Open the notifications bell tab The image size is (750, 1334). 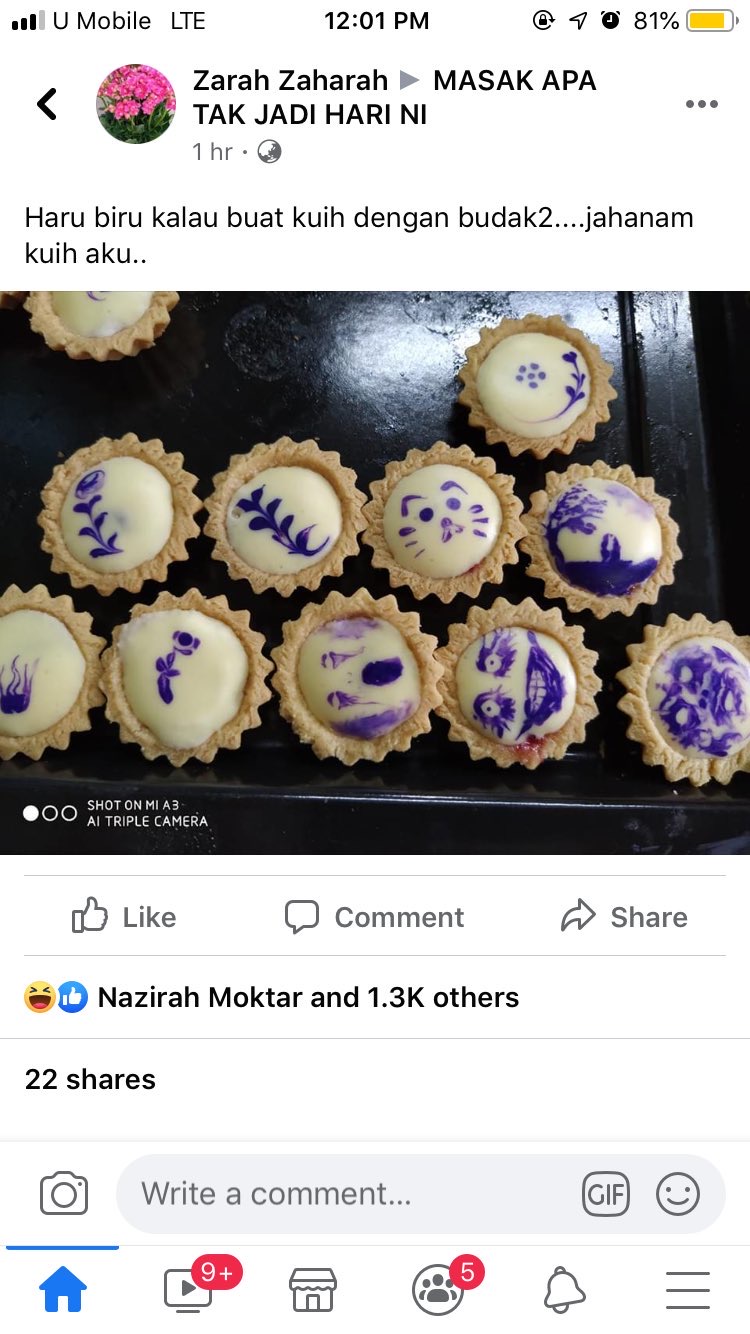coord(564,1290)
